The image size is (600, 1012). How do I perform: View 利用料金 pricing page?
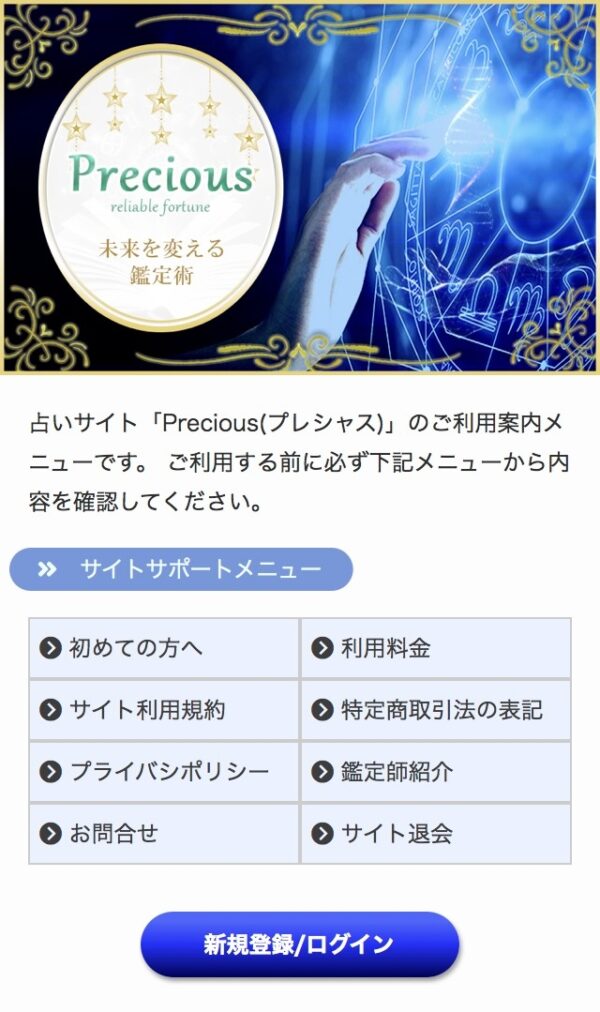point(435,648)
